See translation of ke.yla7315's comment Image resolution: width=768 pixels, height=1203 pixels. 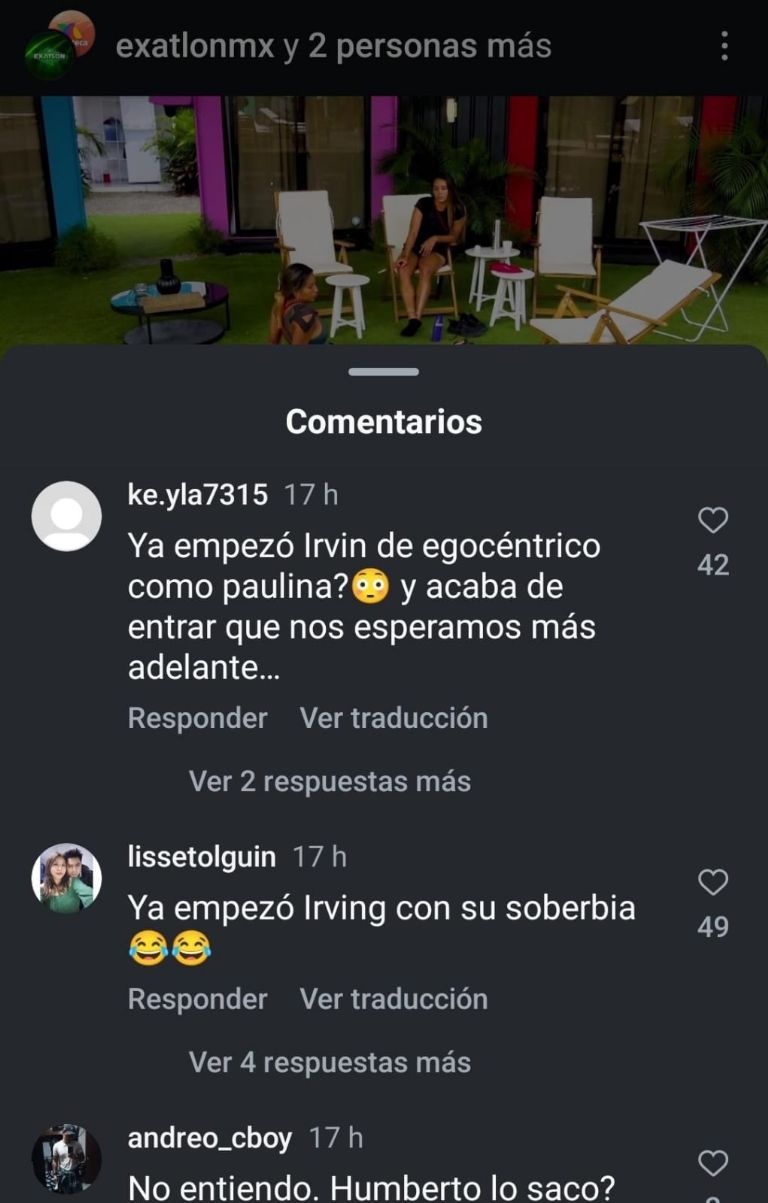(x=393, y=718)
